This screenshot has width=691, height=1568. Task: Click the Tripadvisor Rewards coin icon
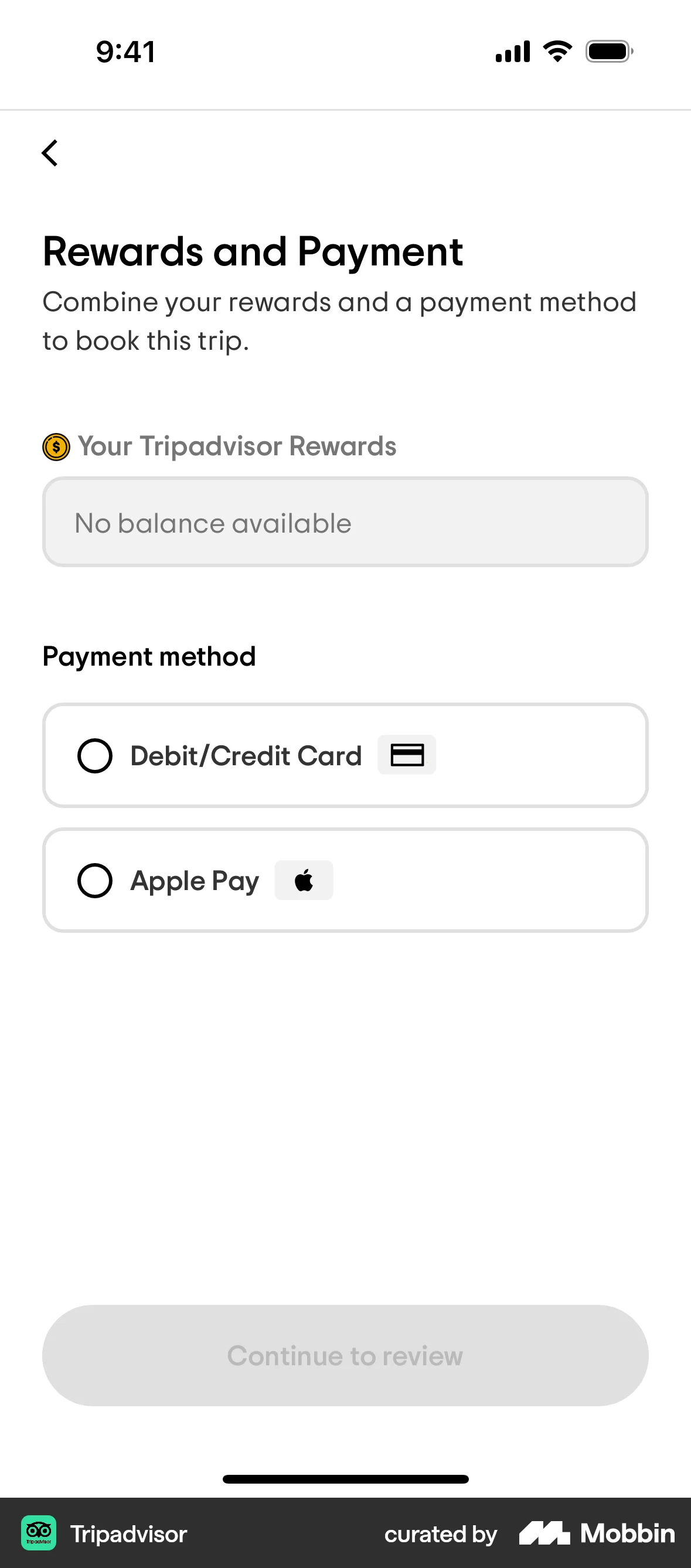(56, 446)
